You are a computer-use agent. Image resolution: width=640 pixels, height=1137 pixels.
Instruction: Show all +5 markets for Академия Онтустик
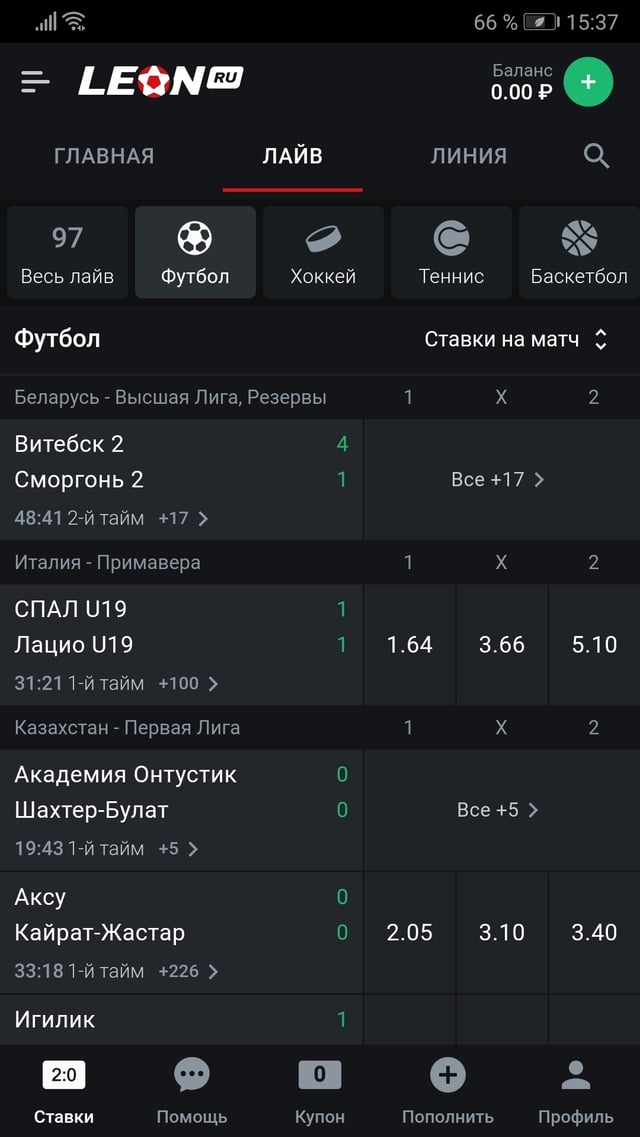pos(498,810)
